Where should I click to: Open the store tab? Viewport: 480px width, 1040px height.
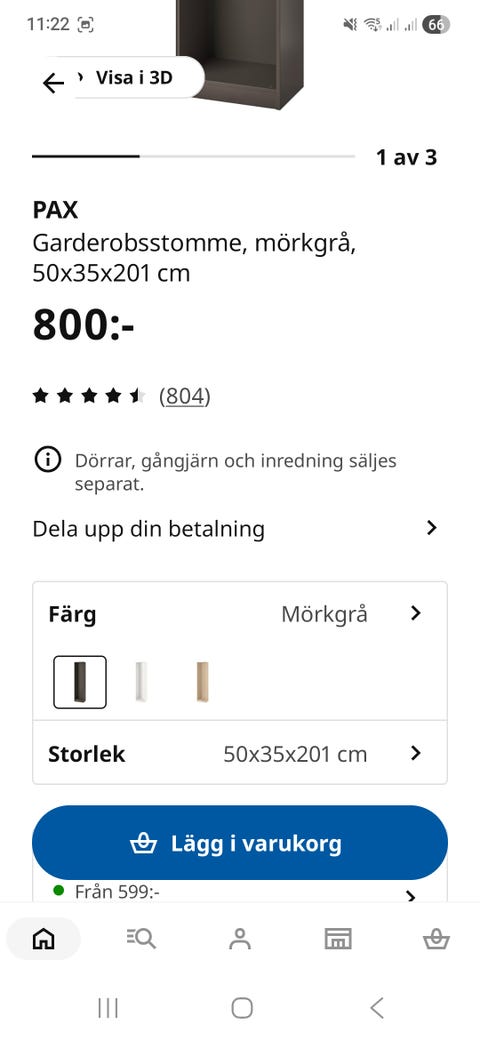click(337, 939)
